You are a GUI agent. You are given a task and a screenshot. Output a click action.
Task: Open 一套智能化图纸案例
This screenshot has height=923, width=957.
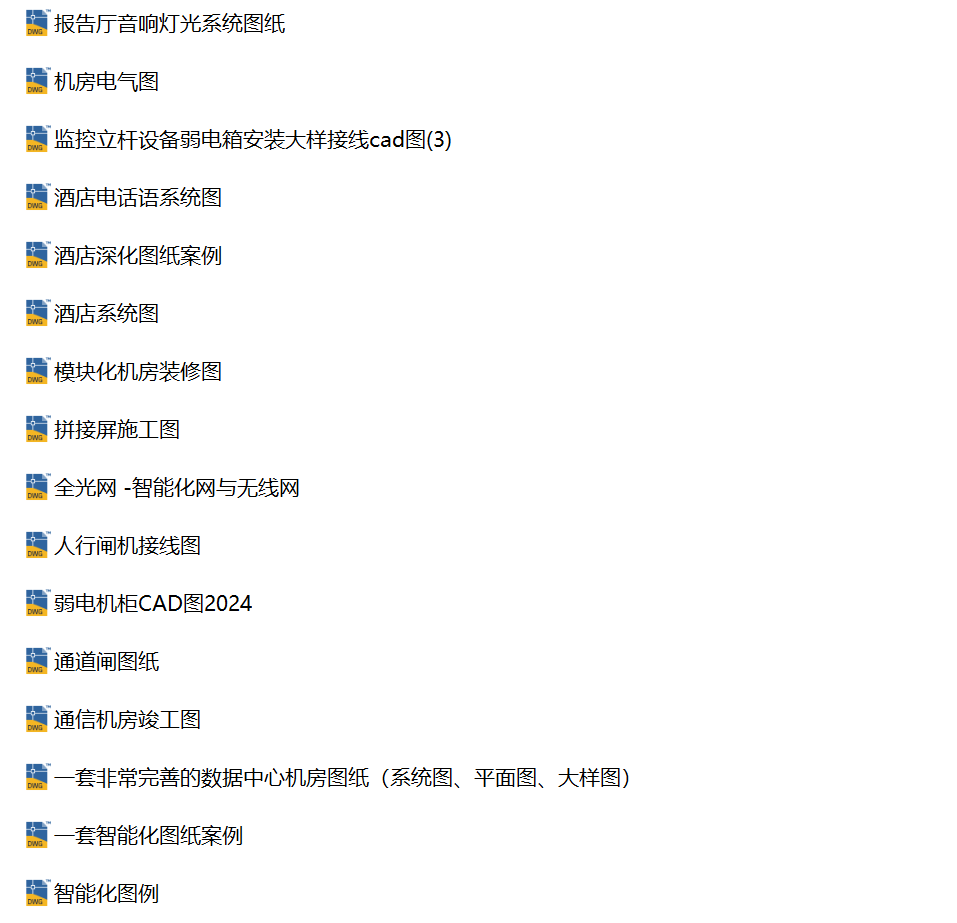coord(148,836)
